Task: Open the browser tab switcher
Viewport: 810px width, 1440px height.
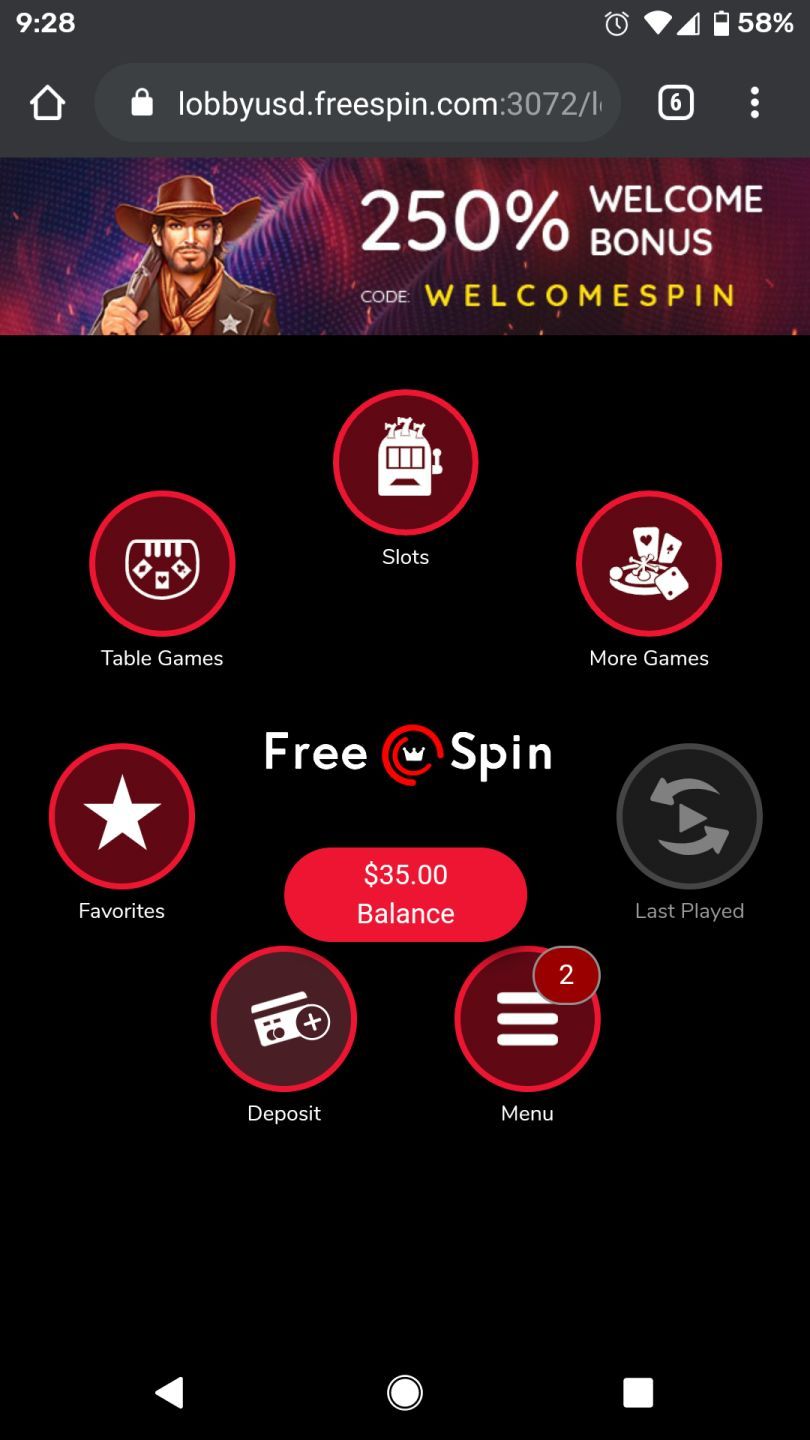Action: (676, 103)
